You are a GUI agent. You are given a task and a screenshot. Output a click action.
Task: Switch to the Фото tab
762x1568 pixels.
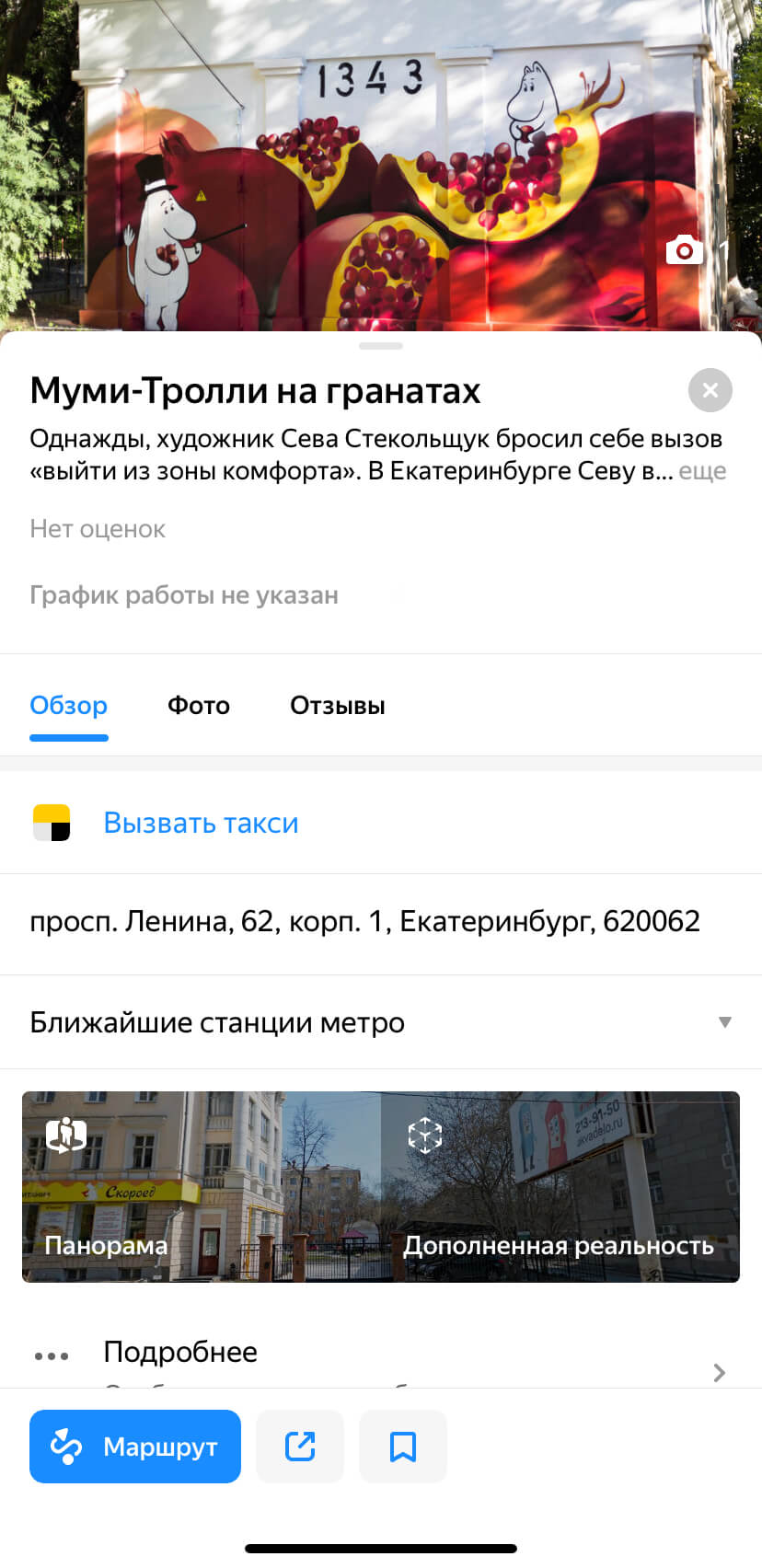[x=199, y=706]
